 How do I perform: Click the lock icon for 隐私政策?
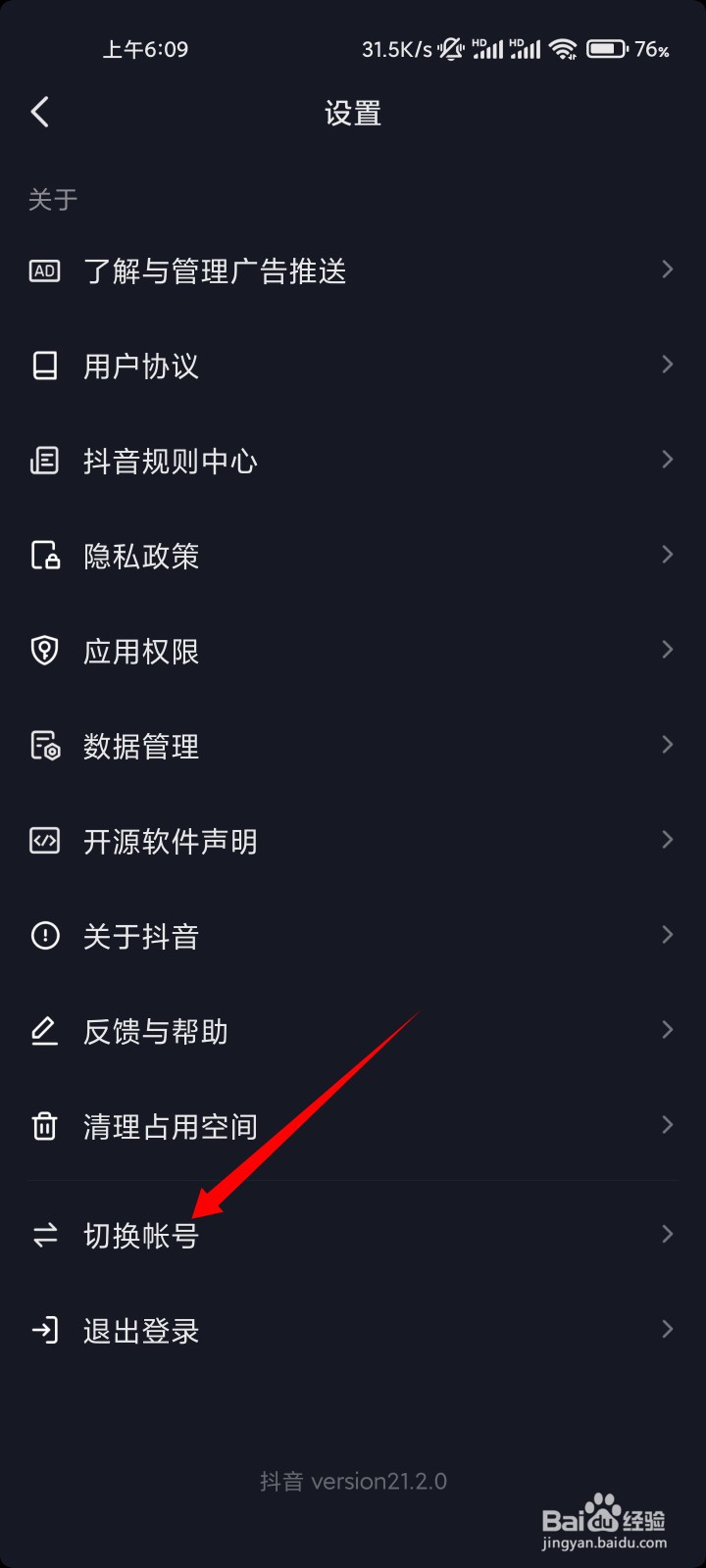(44, 556)
